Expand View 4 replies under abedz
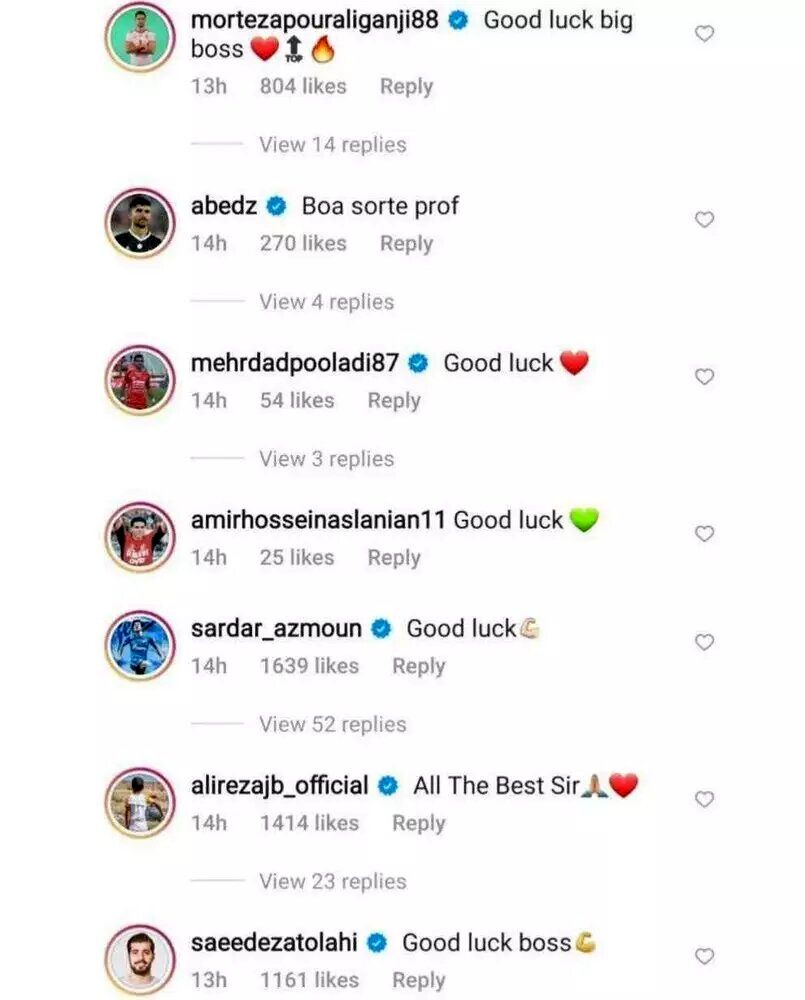Screen dimensions: 805x1000 click(x=326, y=302)
